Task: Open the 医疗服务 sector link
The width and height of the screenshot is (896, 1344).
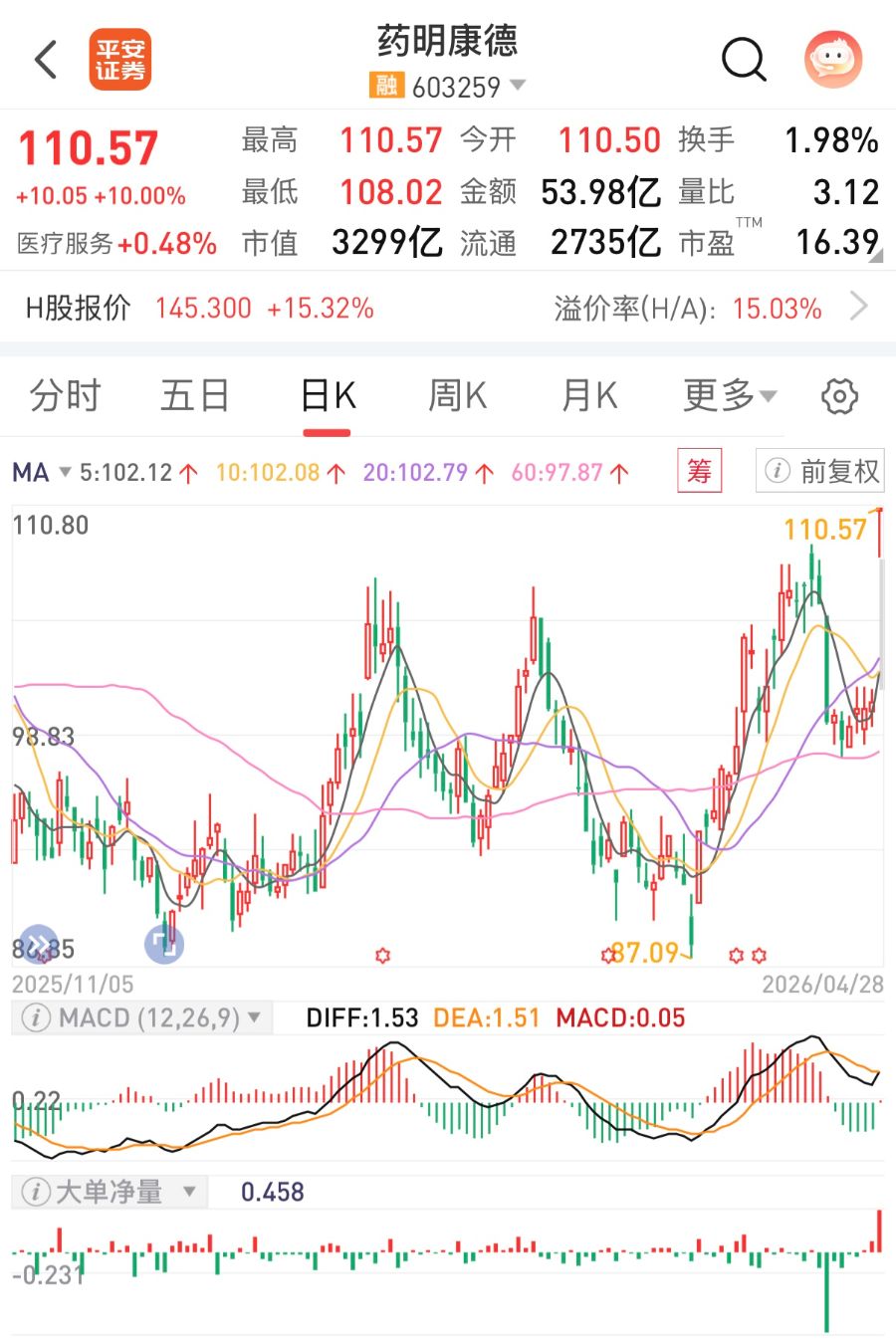Action: (116, 244)
